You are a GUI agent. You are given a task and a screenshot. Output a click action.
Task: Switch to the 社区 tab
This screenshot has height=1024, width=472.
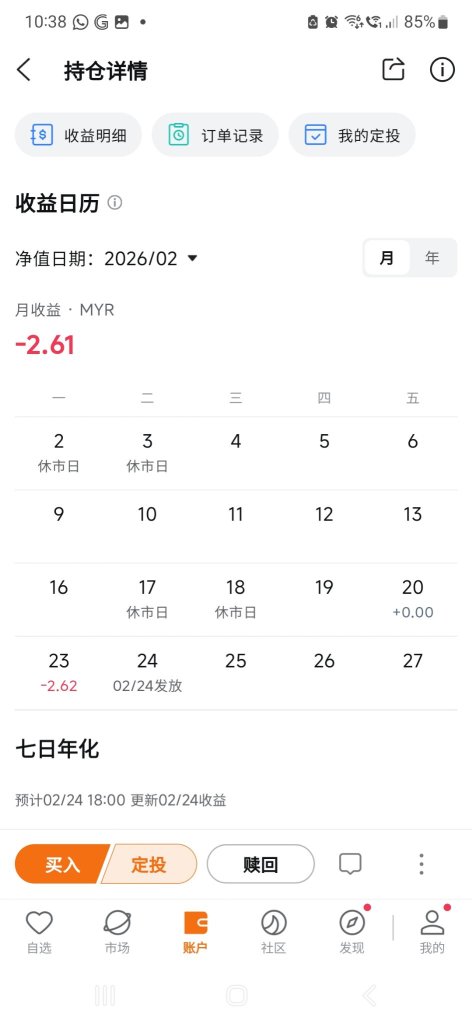[x=274, y=932]
